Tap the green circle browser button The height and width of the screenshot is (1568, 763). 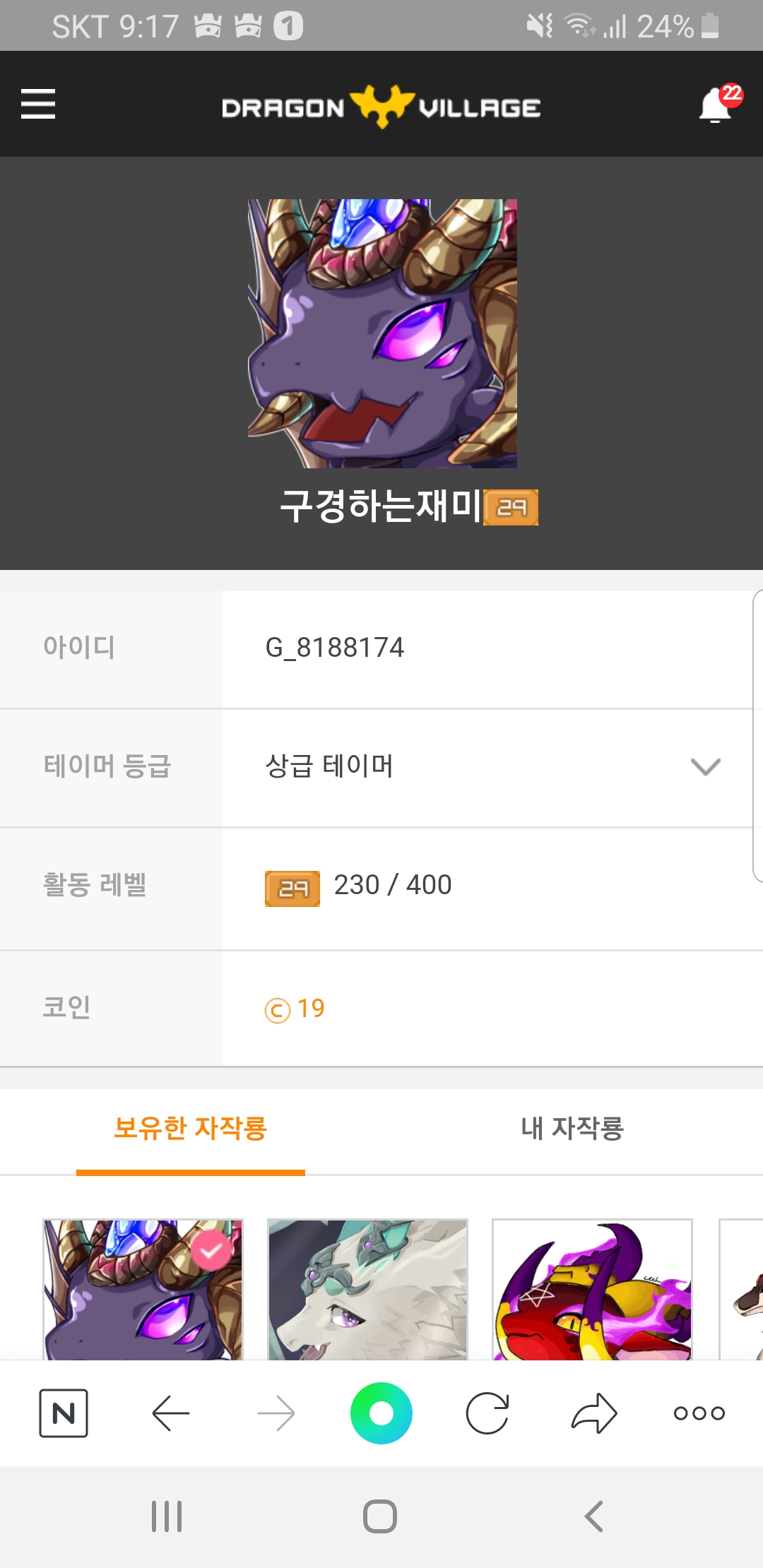click(x=381, y=1413)
